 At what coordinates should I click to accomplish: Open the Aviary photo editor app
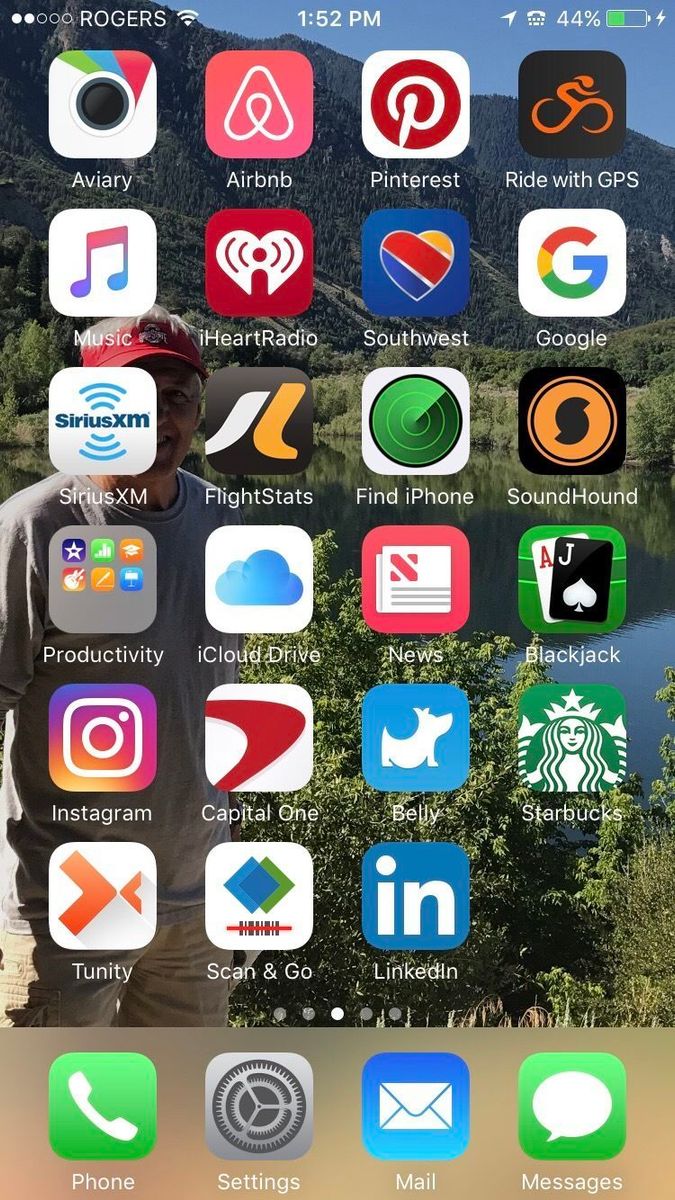click(102, 105)
